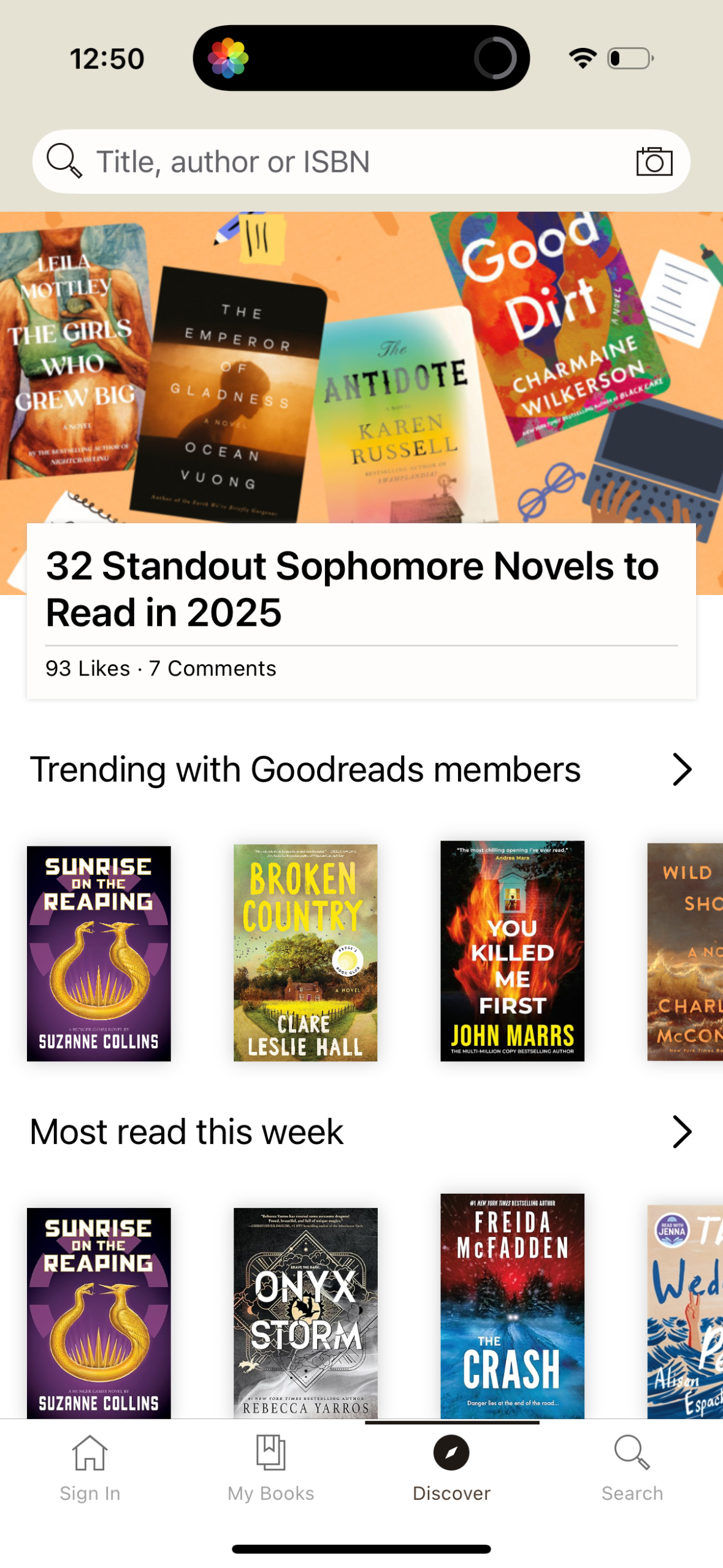The height and width of the screenshot is (1568, 723).
Task: Open the Photos app icon in Dynamic Island
Action: tap(228, 57)
